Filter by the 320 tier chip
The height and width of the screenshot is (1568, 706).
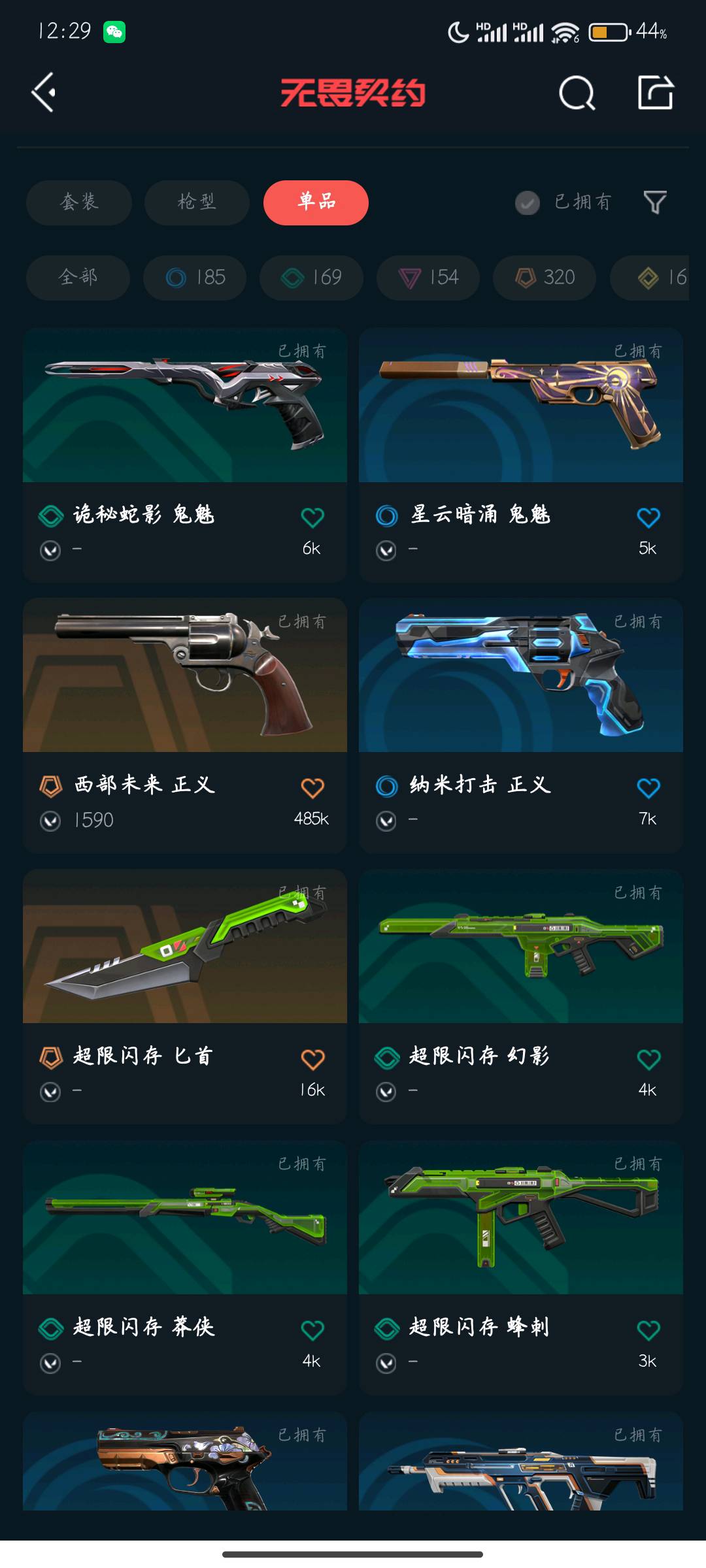(545, 278)
